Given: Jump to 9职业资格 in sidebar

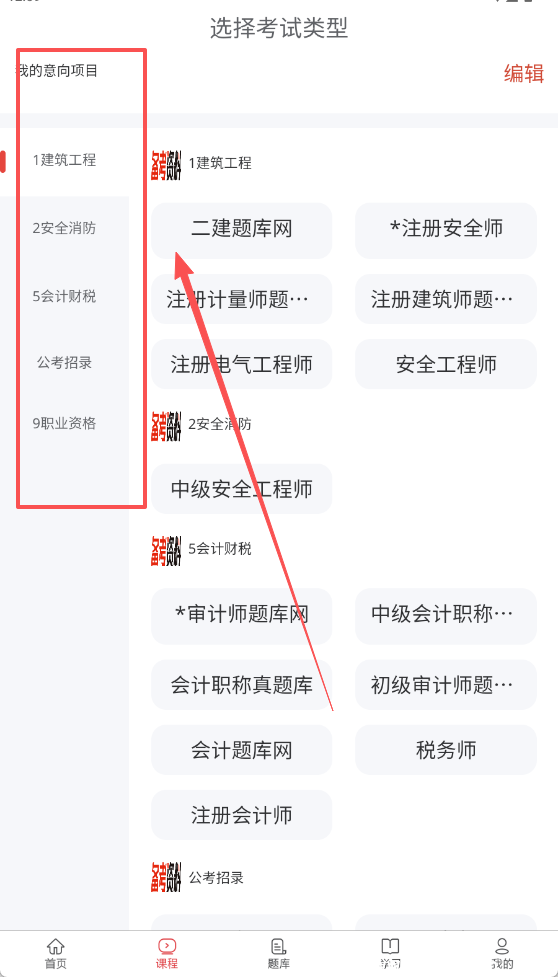Looking at the screenshot, I should 64,424.
